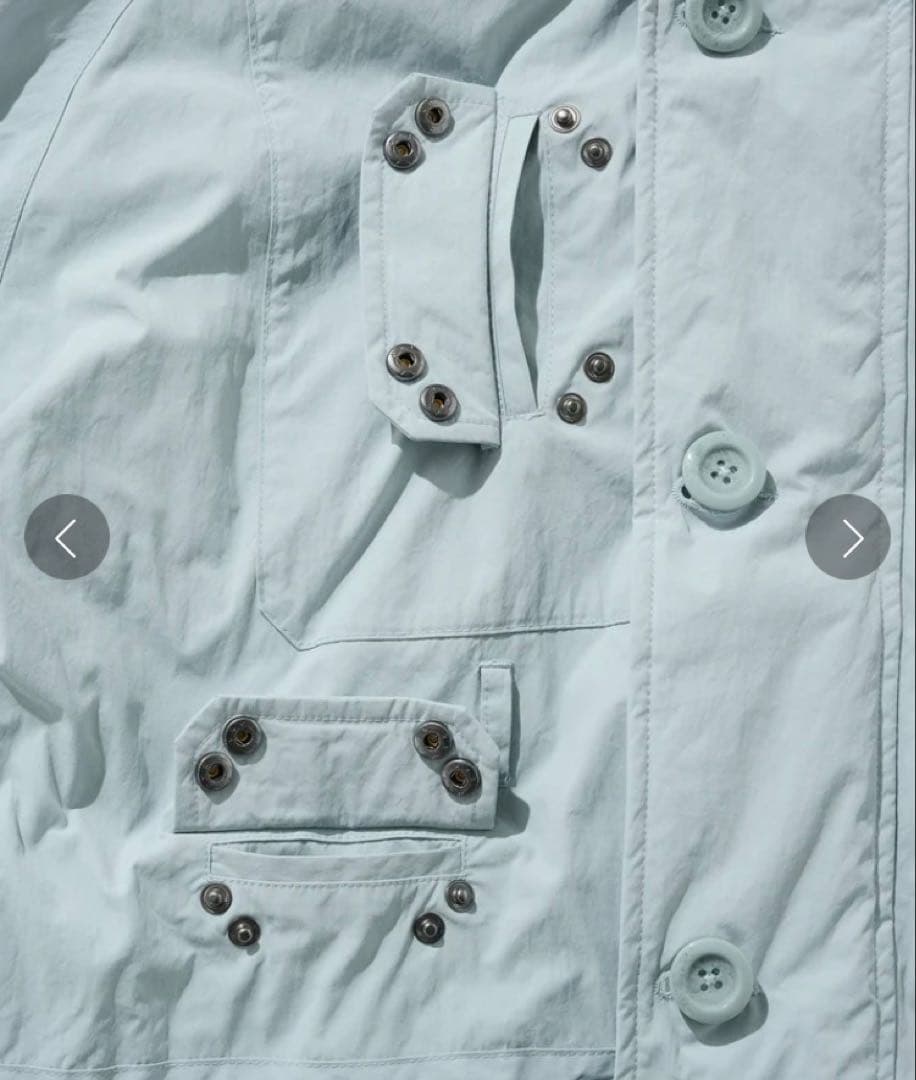Viewport: 916px width, 1080px height.
Task: Show the next product photo
Action: tap(848, 537)
